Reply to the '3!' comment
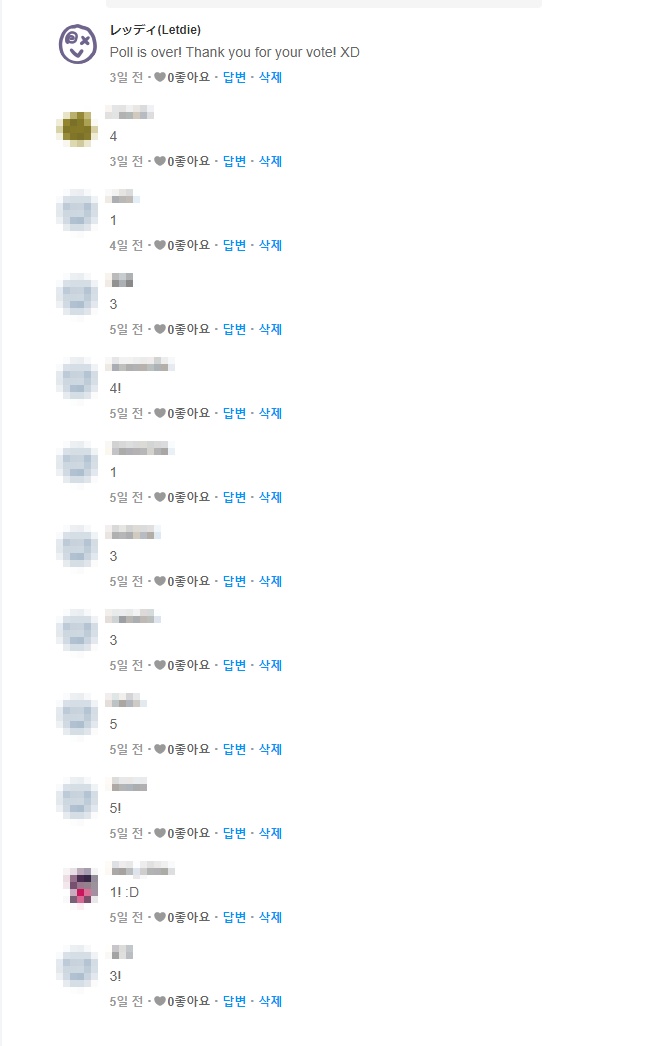The width and height of the screenshot is (655, 1046). (x=234, y=1001)
